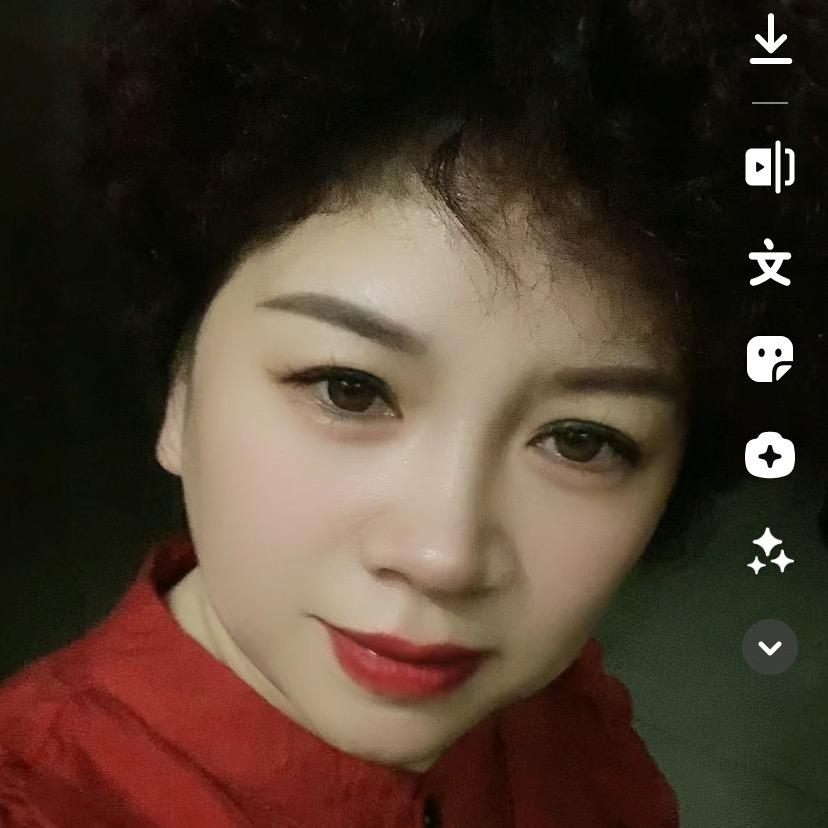Open the sticker face icon

tap(770, 359)
